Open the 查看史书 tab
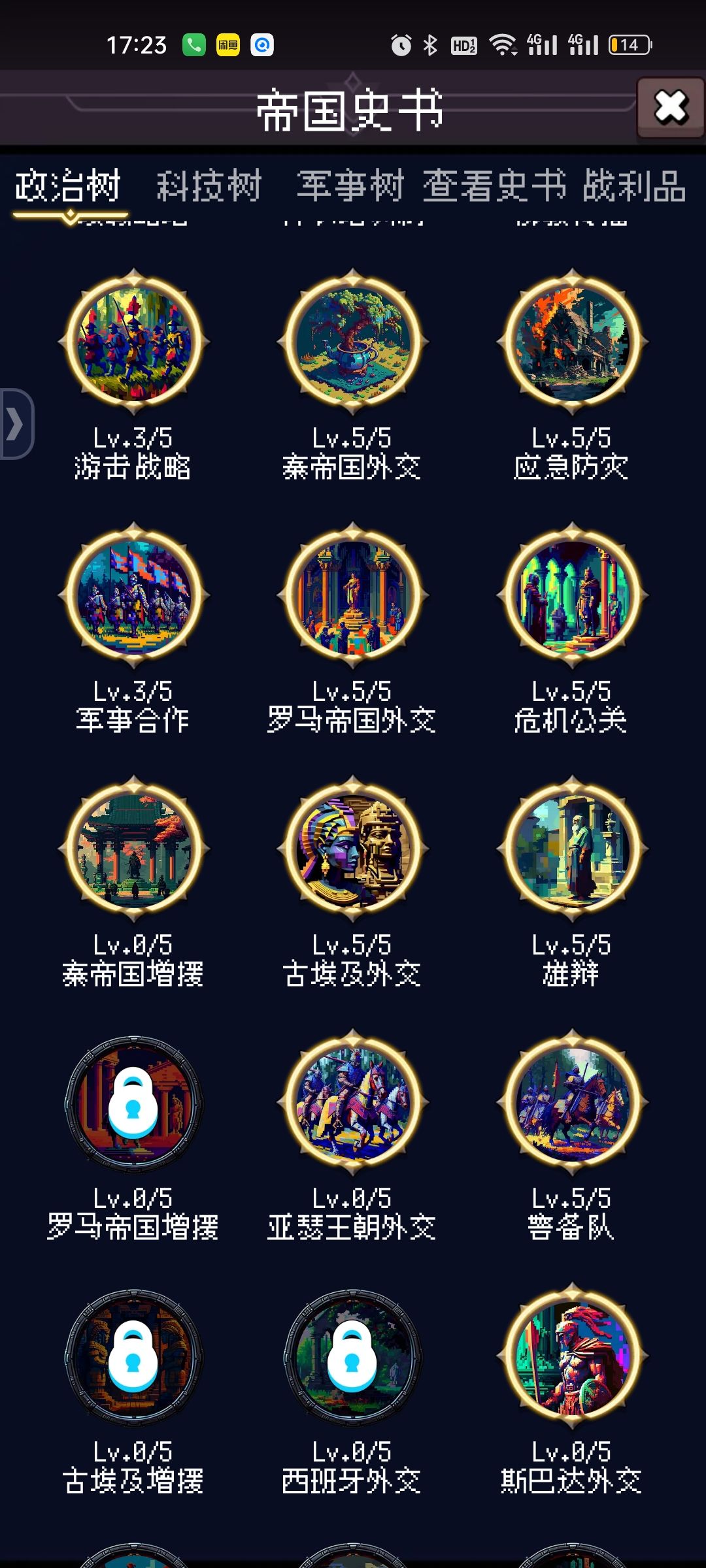The image size is (706, 1568). [497, 186]
